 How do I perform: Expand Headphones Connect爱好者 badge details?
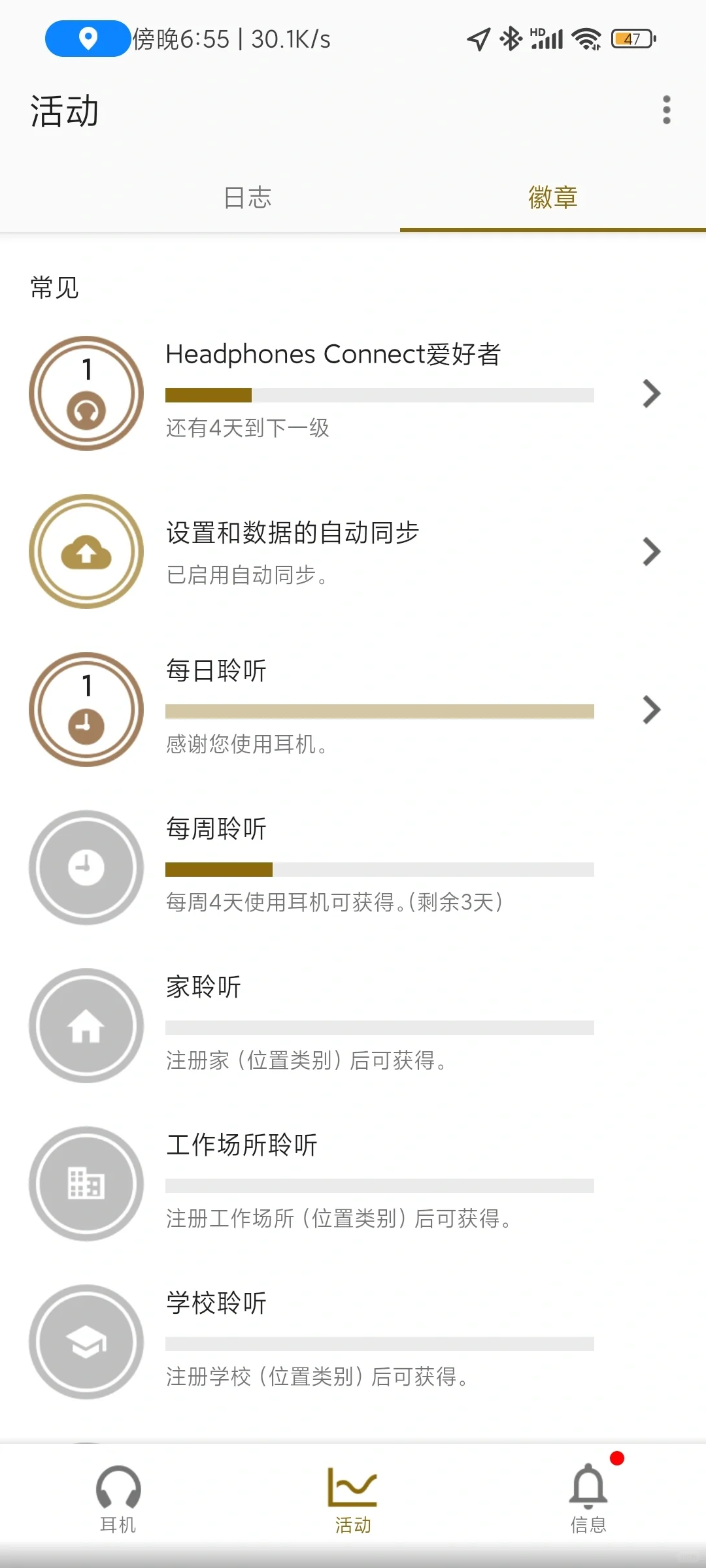[x=651, y=393]
